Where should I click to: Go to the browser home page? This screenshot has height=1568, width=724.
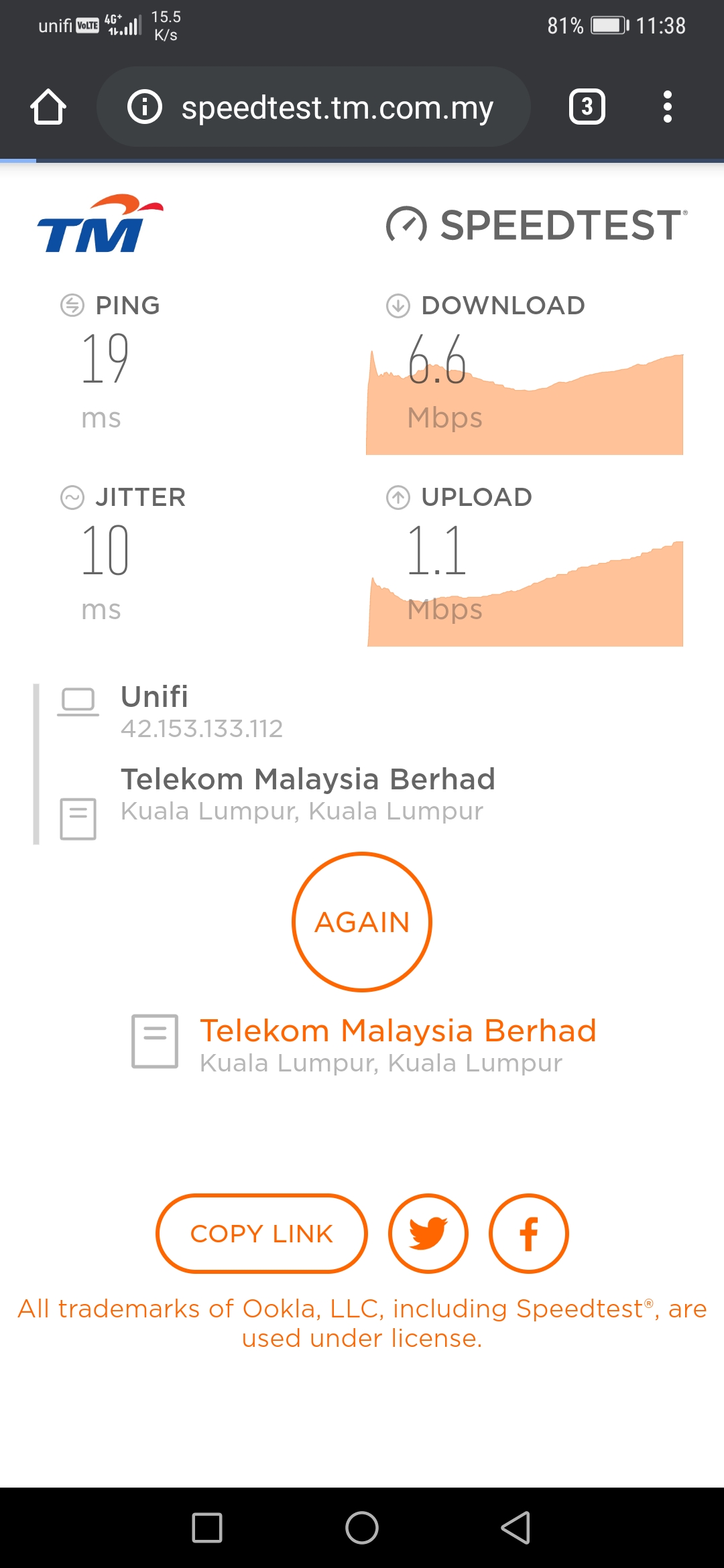pyautogui.click(x=48, y=107)
